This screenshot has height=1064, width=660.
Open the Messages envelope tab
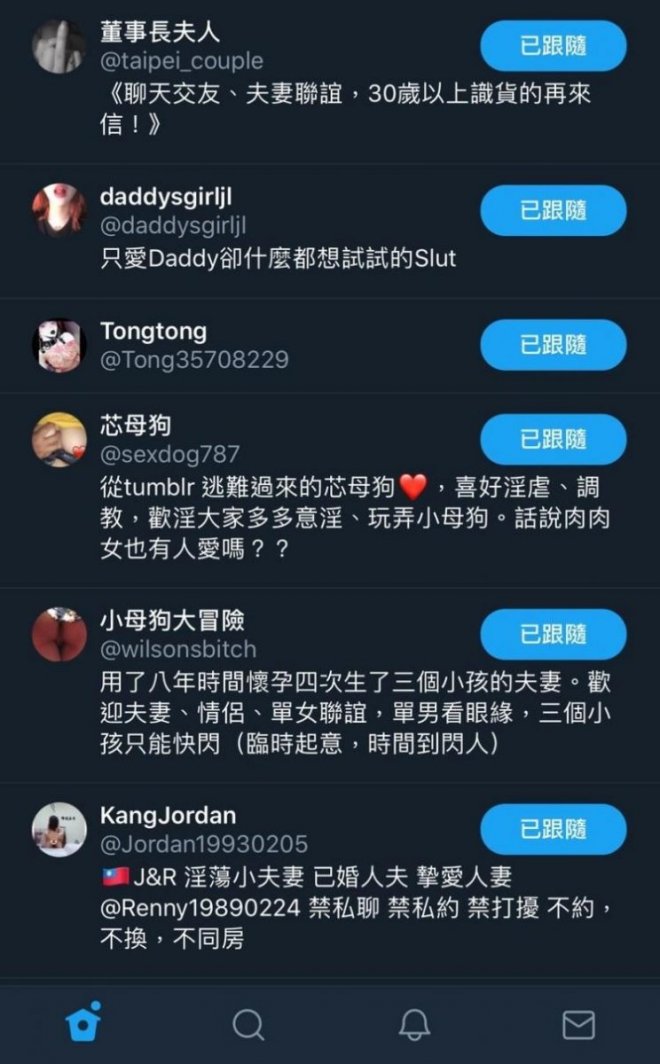point(578,1023)
